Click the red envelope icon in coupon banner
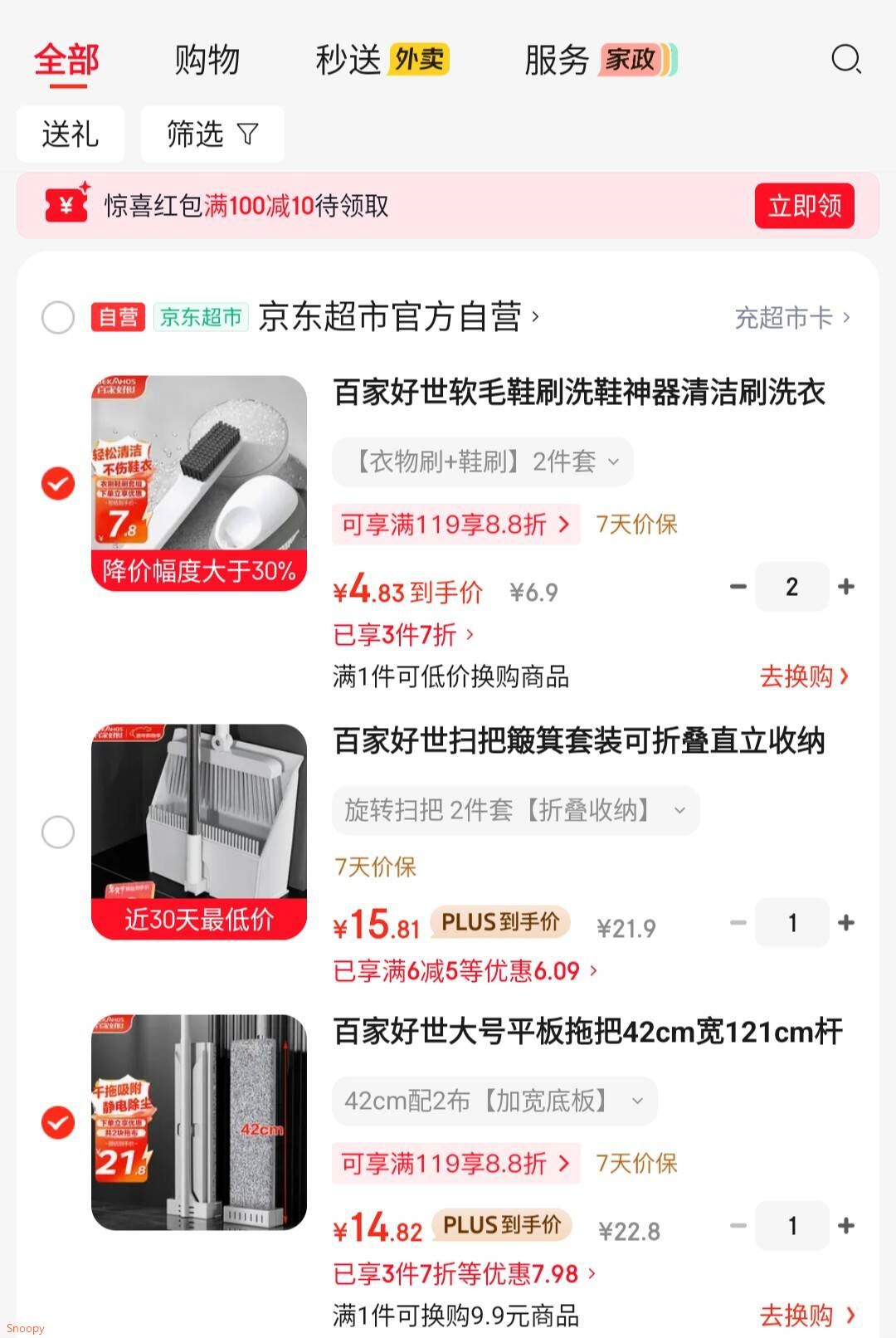The width and height of the screenshot is (896, 1338). 66,205
